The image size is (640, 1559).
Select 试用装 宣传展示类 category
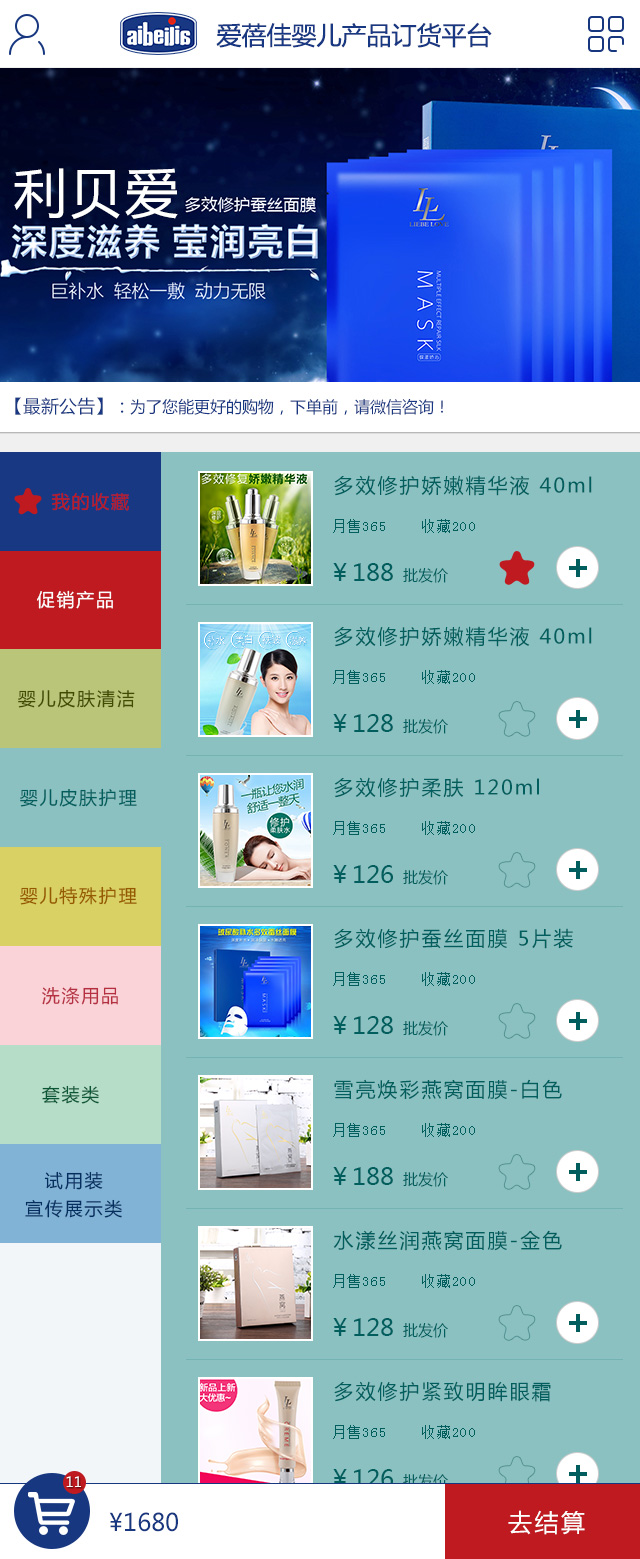coord(80,1194)
